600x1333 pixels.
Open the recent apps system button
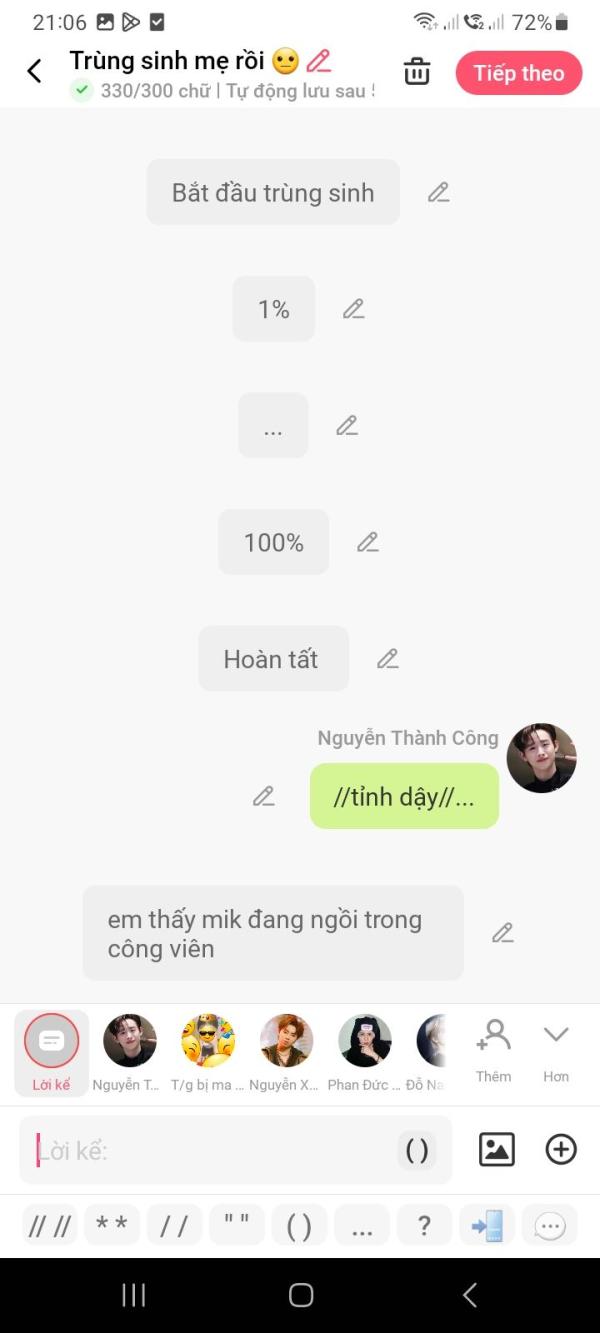pyautogui.click(x=134, y=1295)
